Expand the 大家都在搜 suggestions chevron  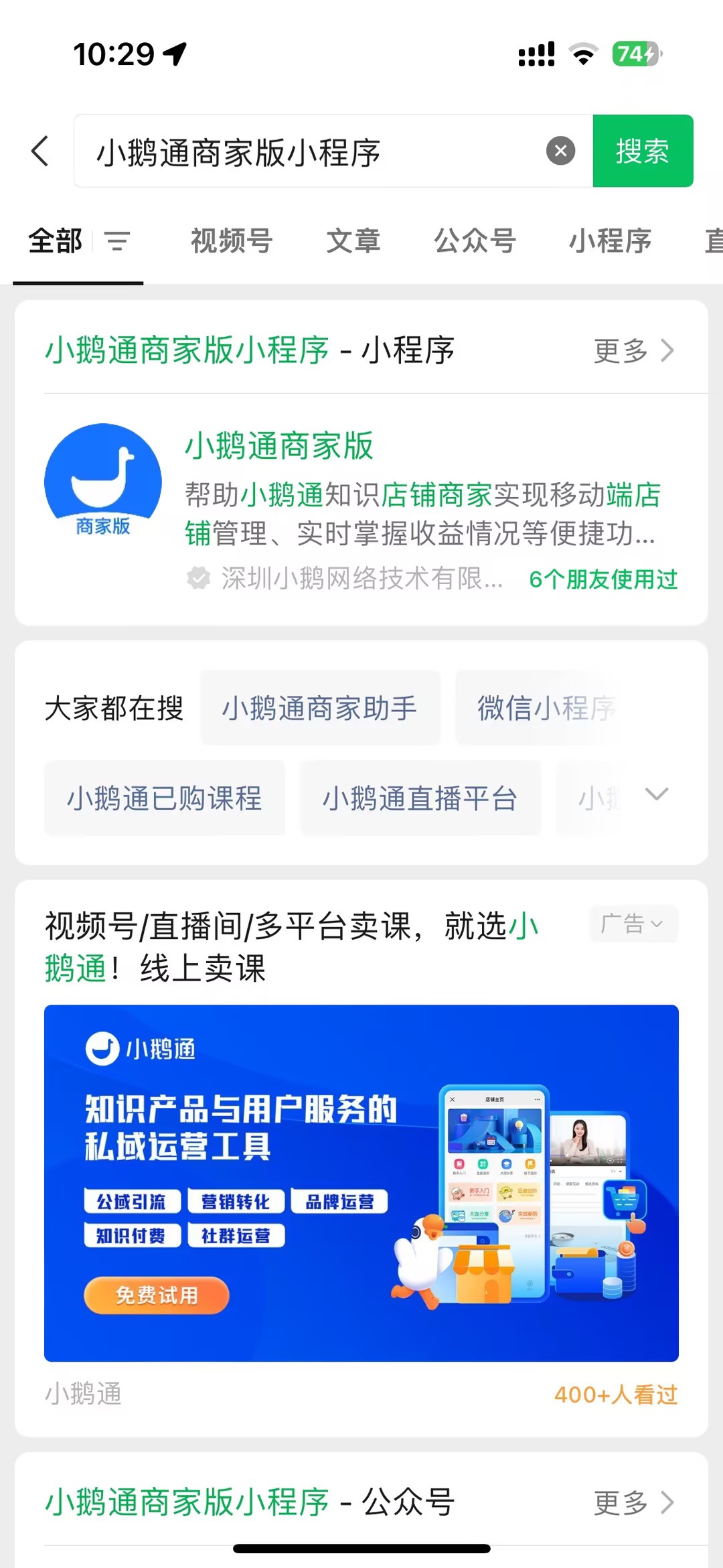tap(657, 794)
